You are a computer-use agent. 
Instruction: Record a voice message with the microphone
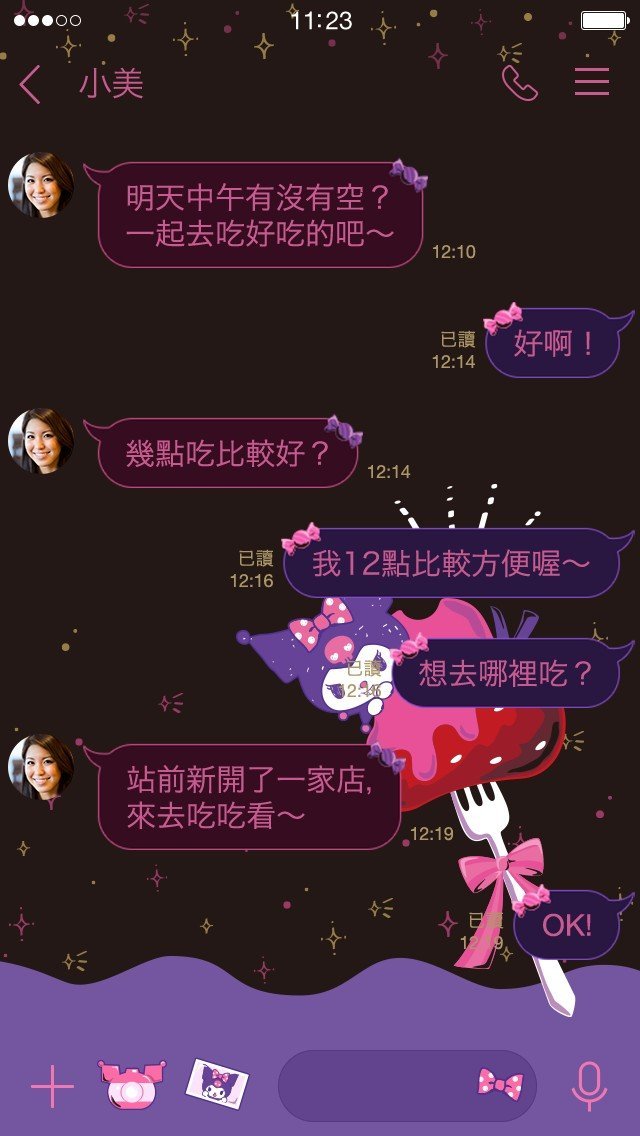point(589,1084)
